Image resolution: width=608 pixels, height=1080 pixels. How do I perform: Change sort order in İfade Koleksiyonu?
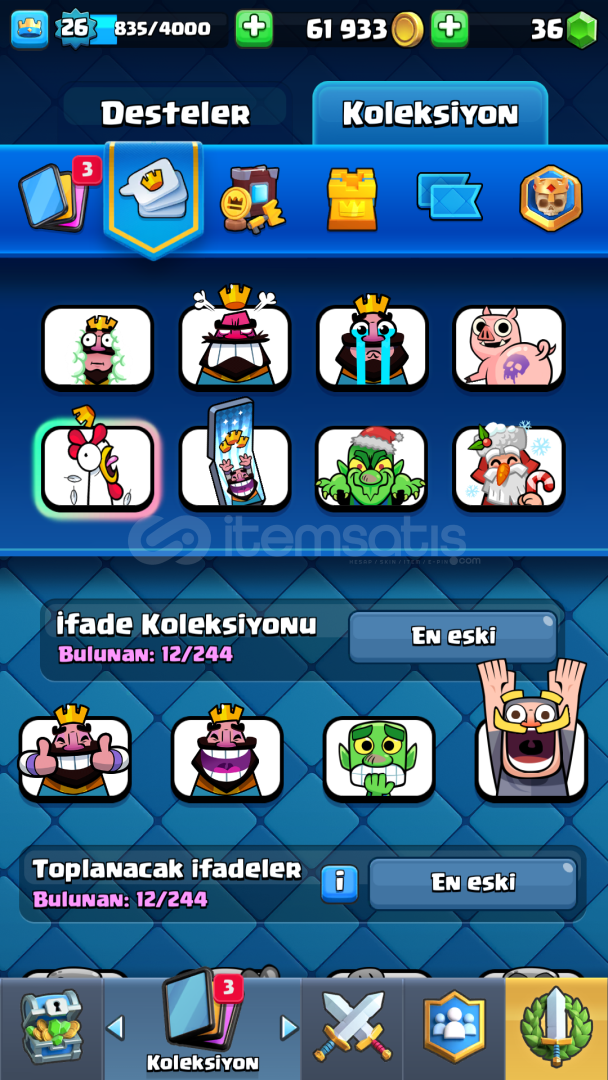453,636
